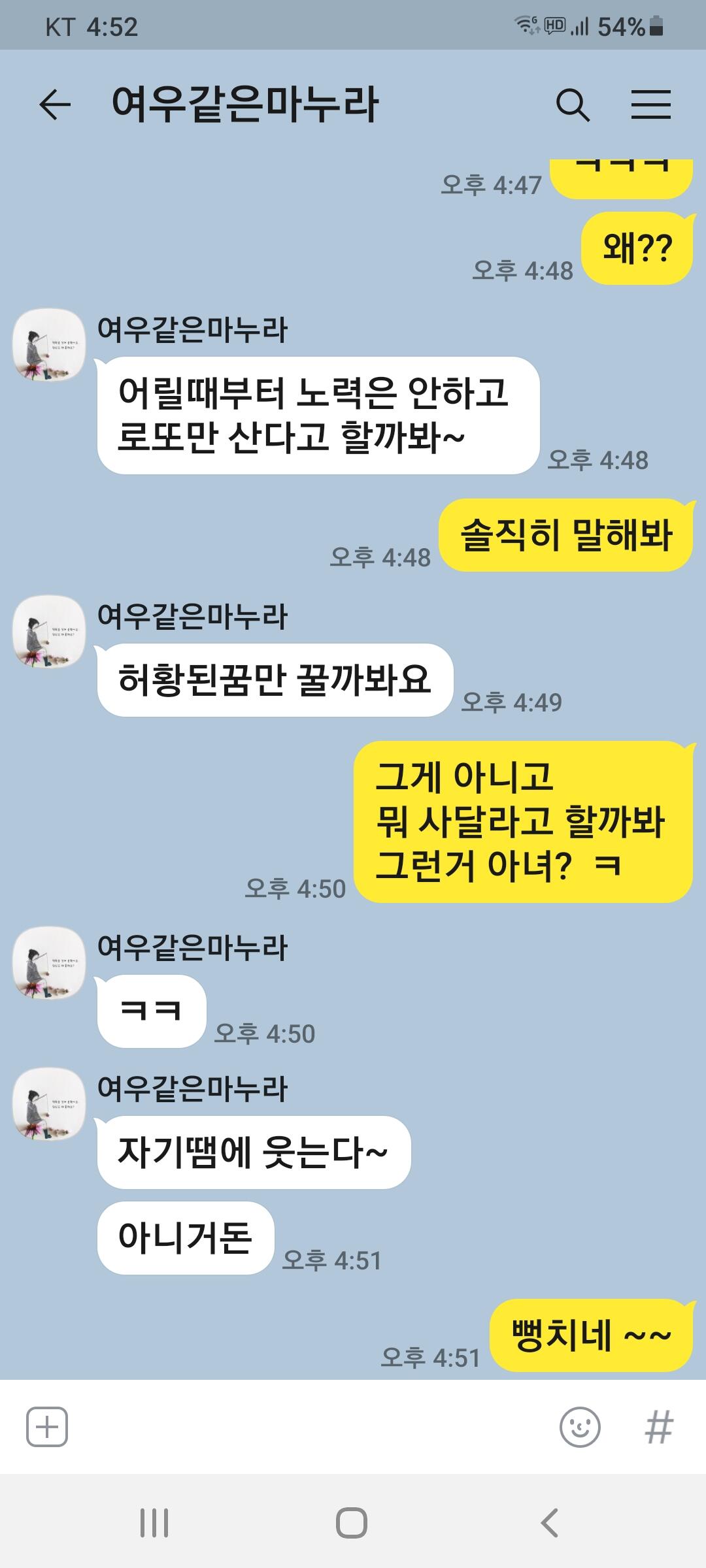Focus the message input field
This screenshot has width=706, height=1568.
(312, 1427)
